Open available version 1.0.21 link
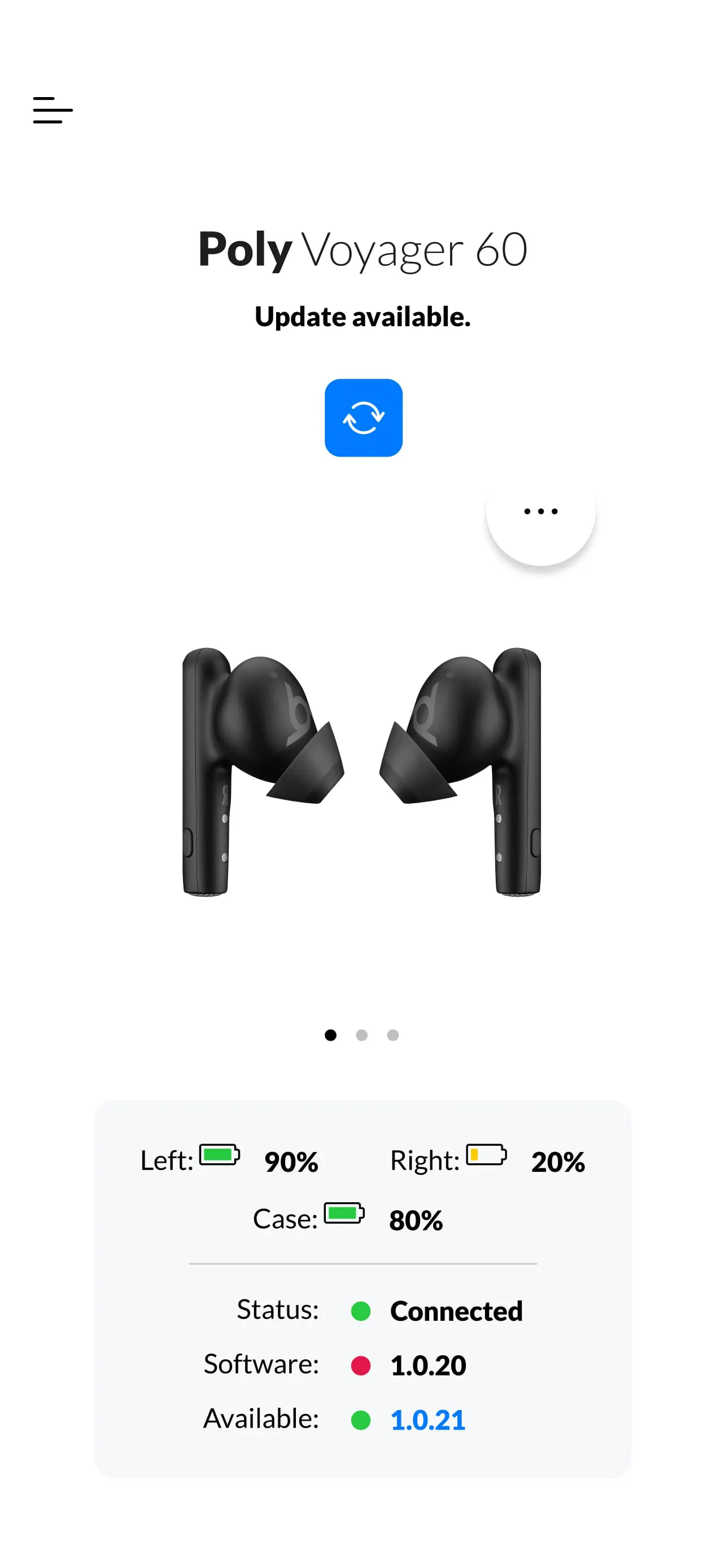 (428, 1420)
